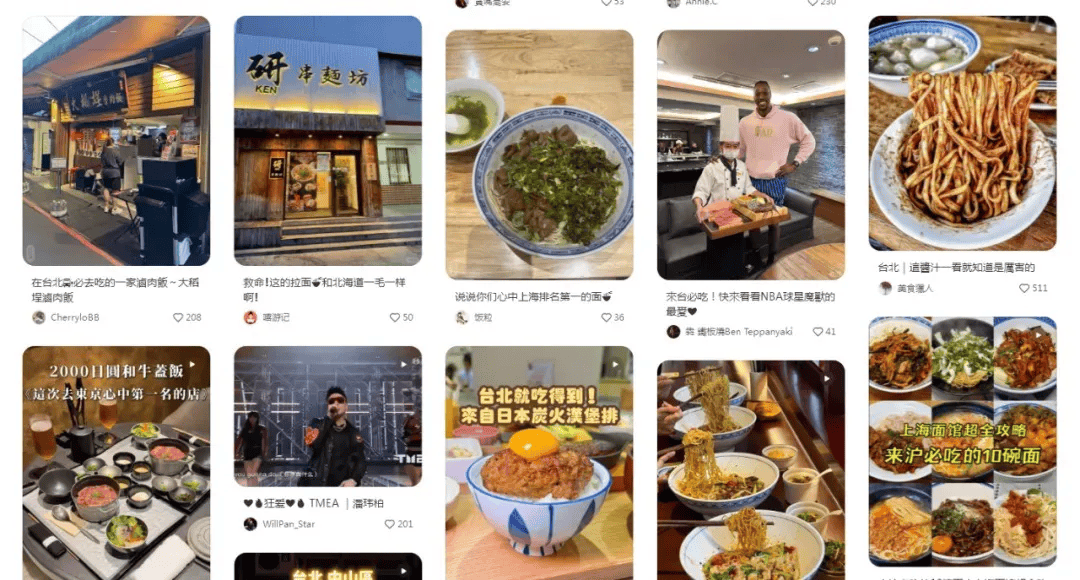Open the 台北 noodles post by 美食獵人
Screen dimensions: 1080x580
click(x=962, y=132)
